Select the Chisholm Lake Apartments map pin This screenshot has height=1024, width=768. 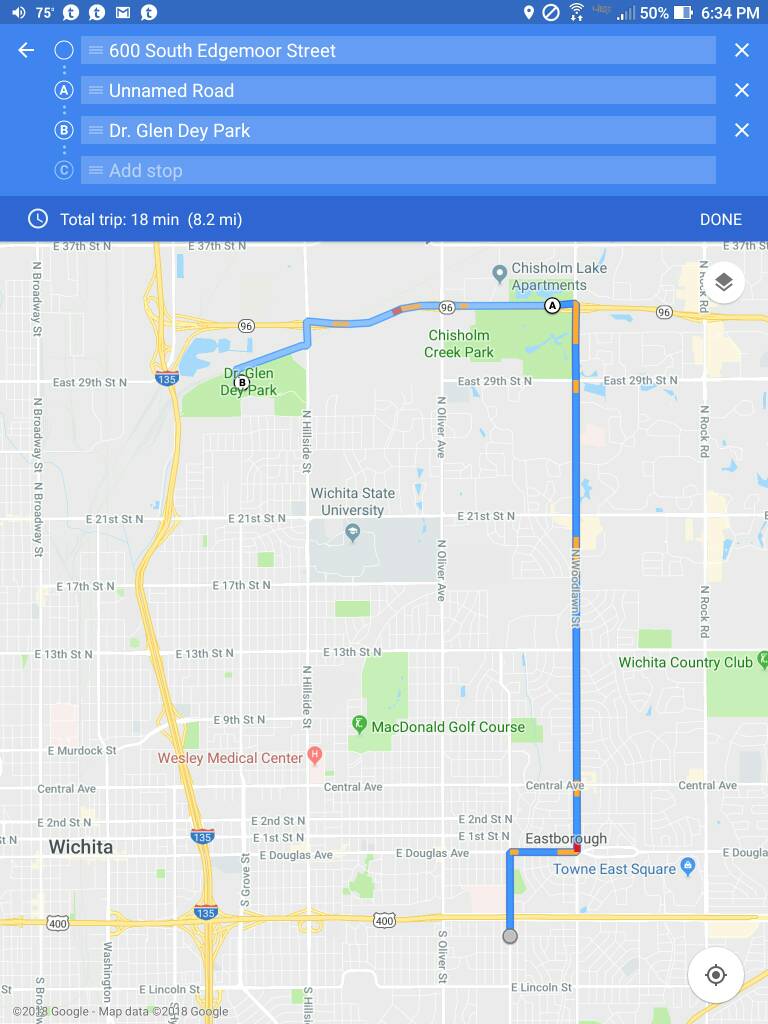pyautogui.click(x=500, y=273)
